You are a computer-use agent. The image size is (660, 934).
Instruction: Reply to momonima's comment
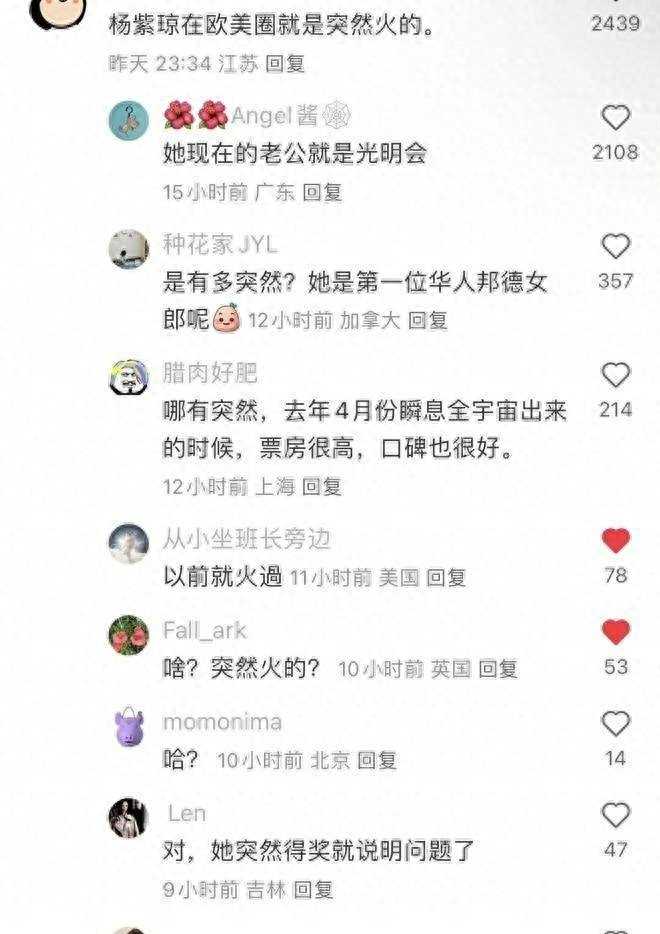point(377,760)
